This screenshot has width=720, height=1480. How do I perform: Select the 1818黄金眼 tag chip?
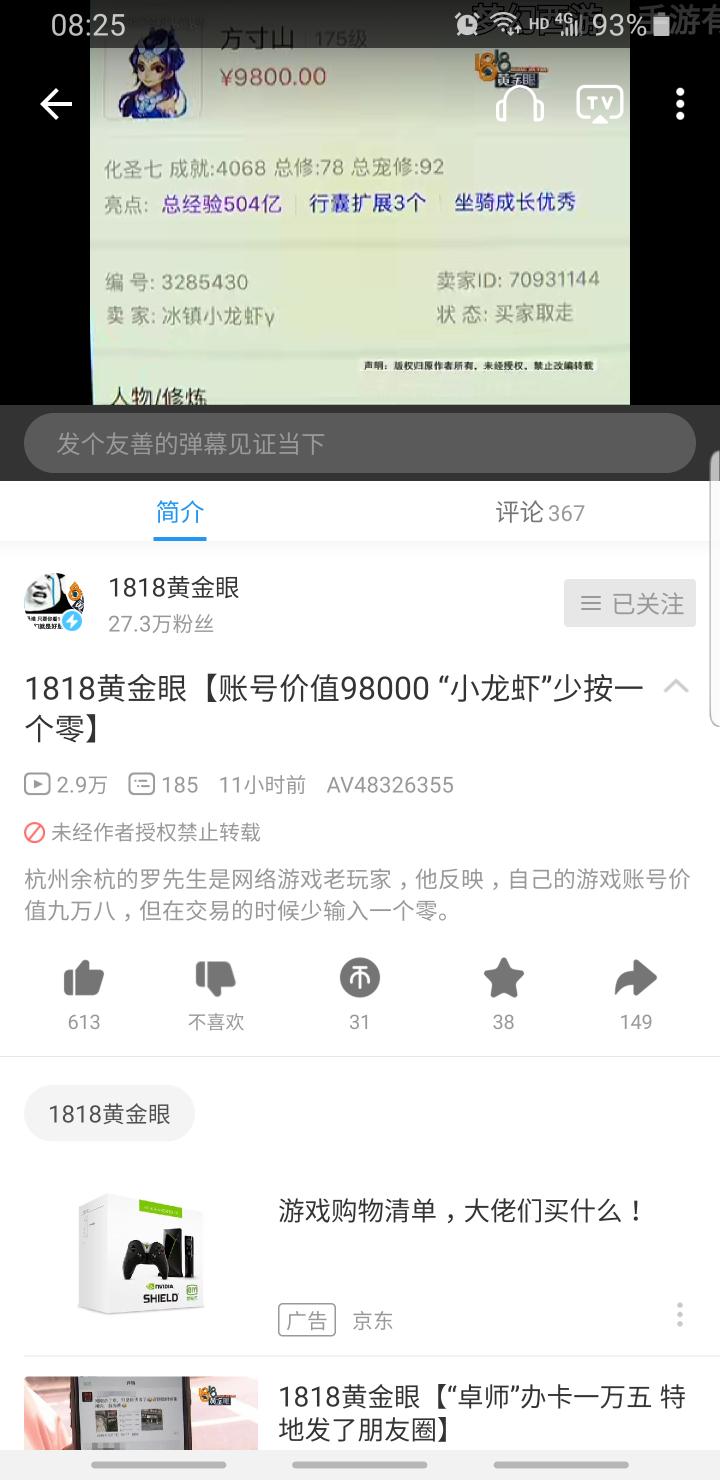point(109,1113)
